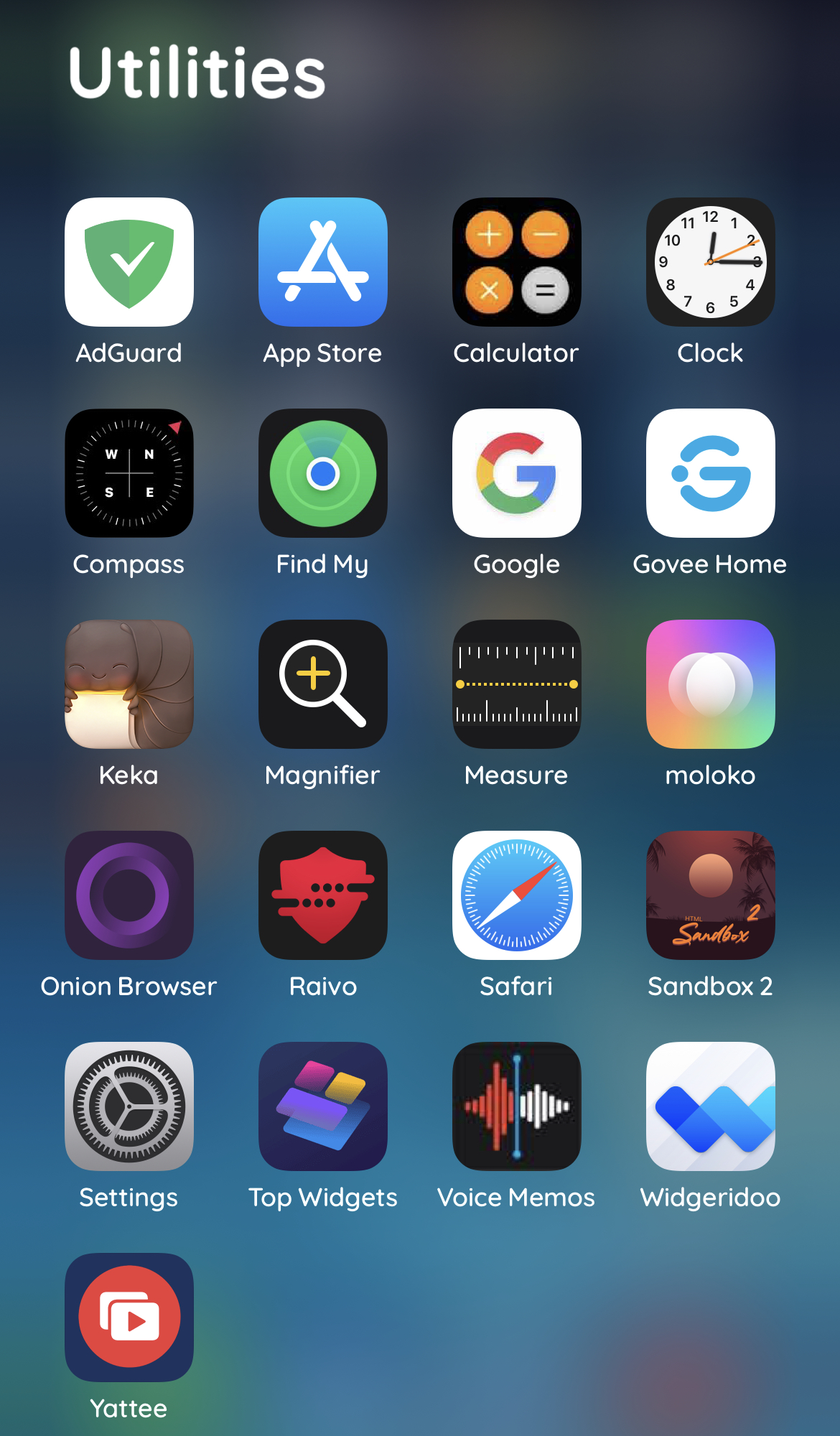Open the Google app

point(517,473)
